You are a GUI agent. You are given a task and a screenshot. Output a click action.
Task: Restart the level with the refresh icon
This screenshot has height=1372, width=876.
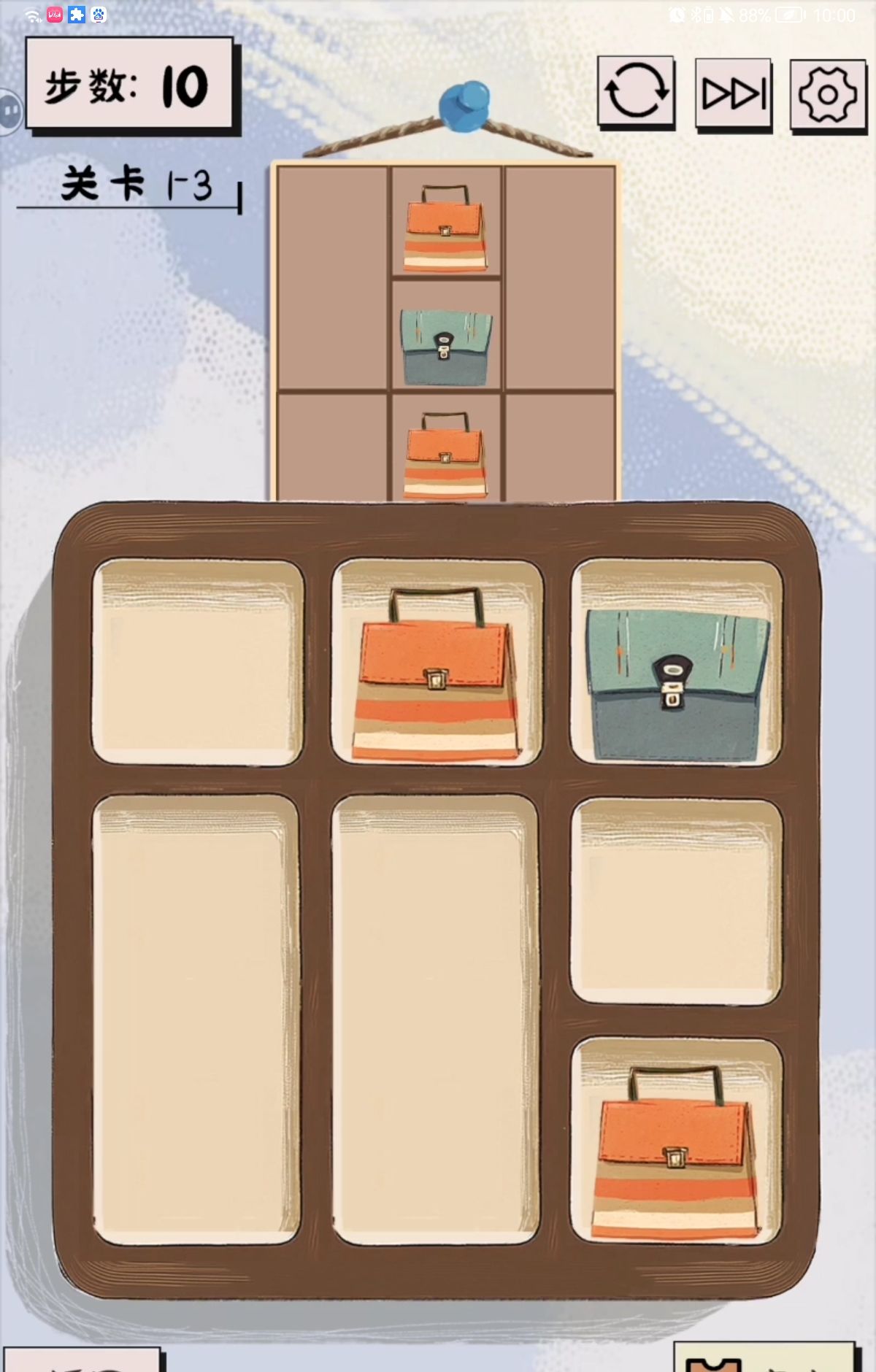[x=636, y=92]
